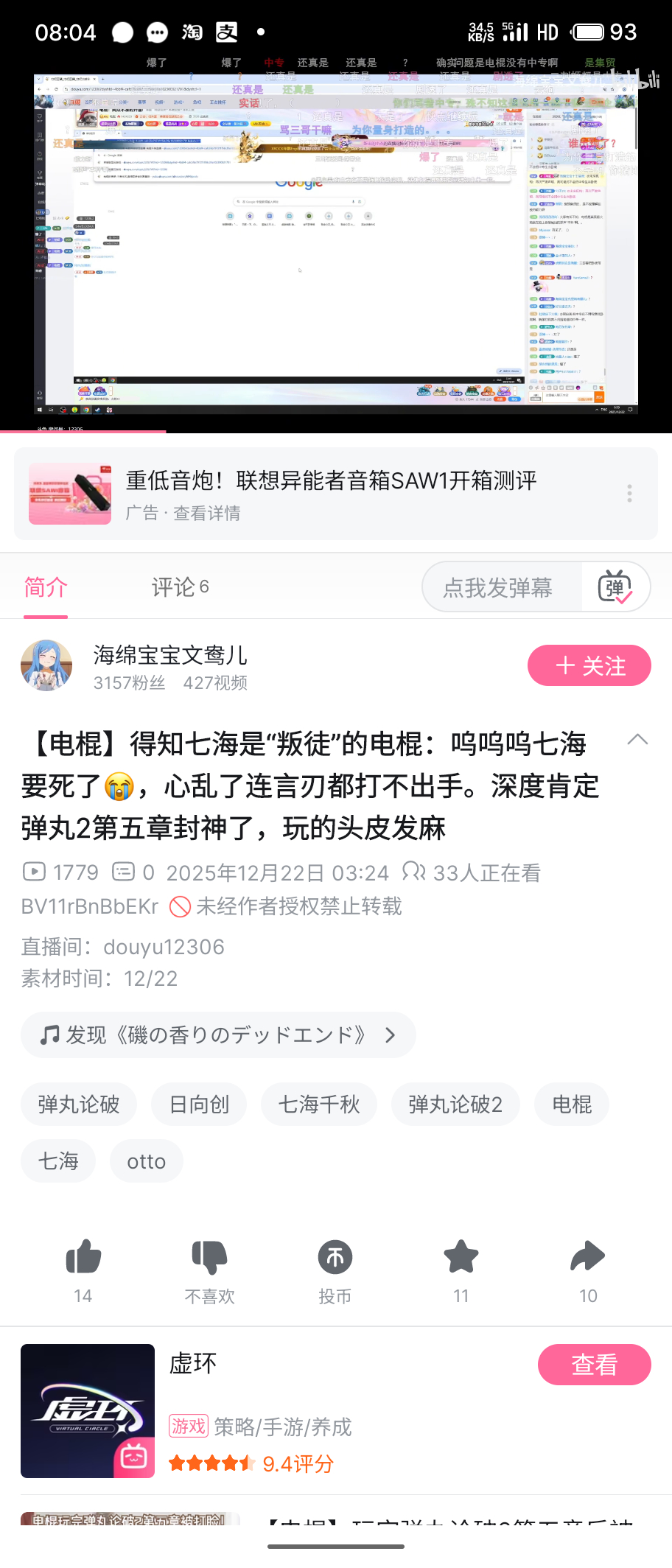Screen dimensions: 672x1568
Task: Open music 磯の香りのデッドエンド link
Action: pyautogui.click(x=218, y=1035)
